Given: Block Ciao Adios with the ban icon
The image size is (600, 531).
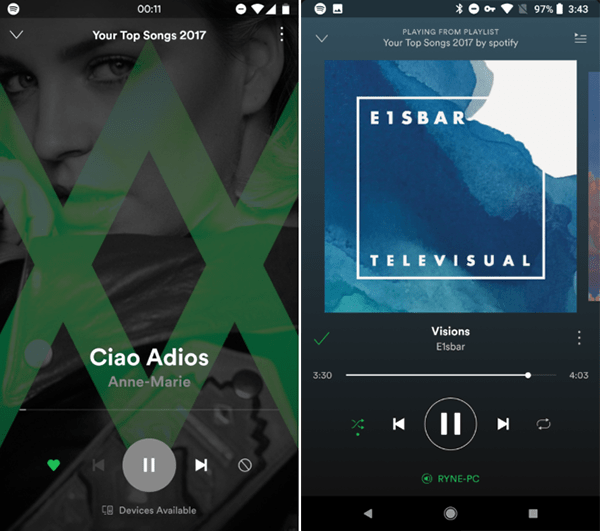Looking at the screenshot, I should [245, 465].
